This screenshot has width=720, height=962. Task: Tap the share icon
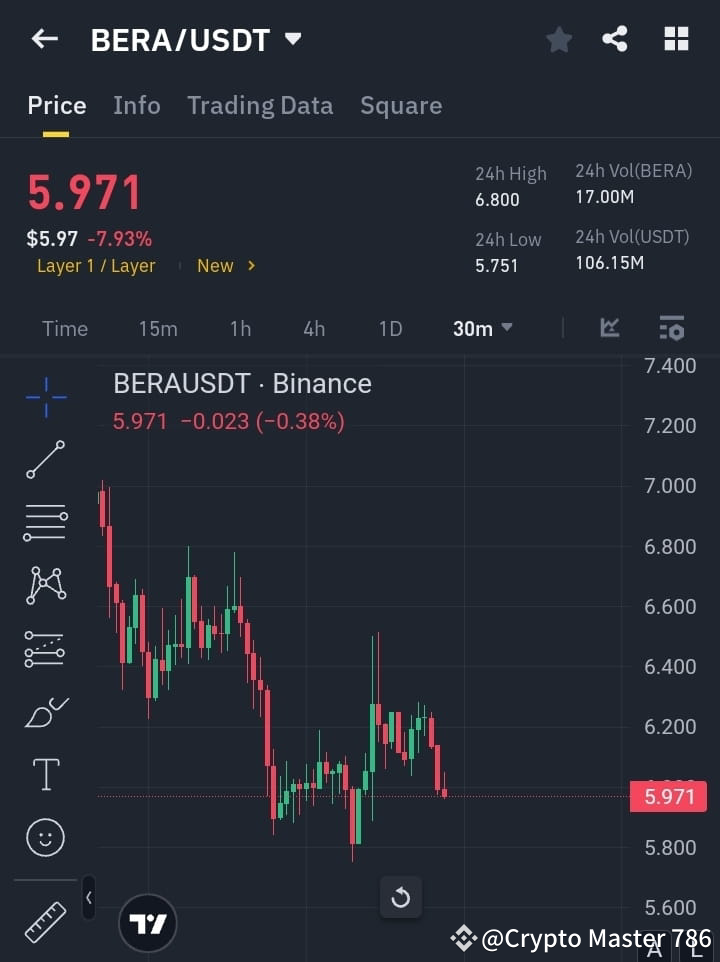tap(616, 39)
